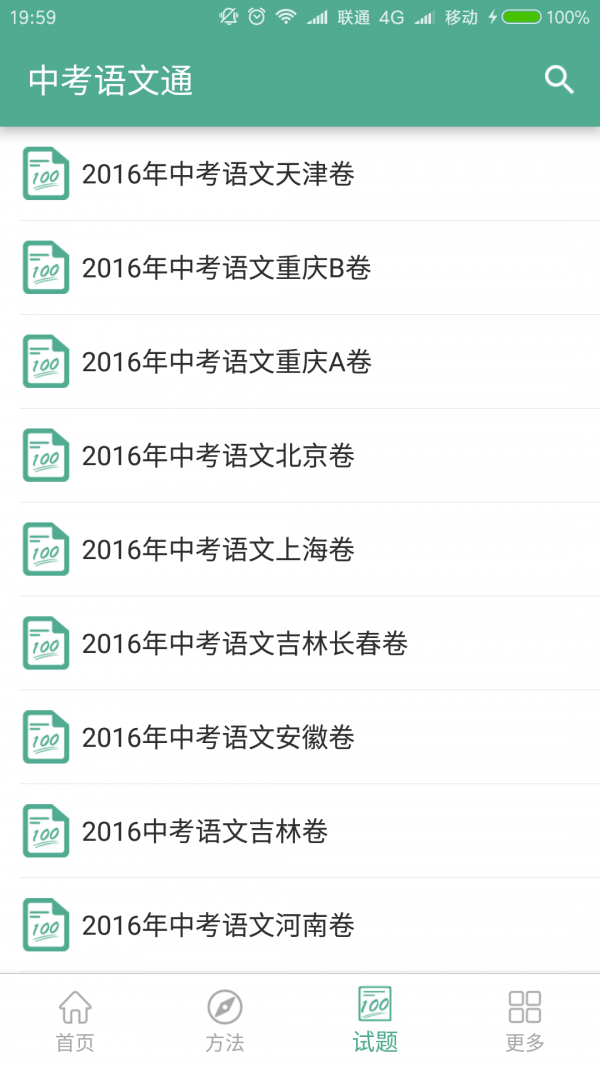This screenshot has width=600, height=1067.
Task: Go to the 方法 tab
Action: (225, 1020)
